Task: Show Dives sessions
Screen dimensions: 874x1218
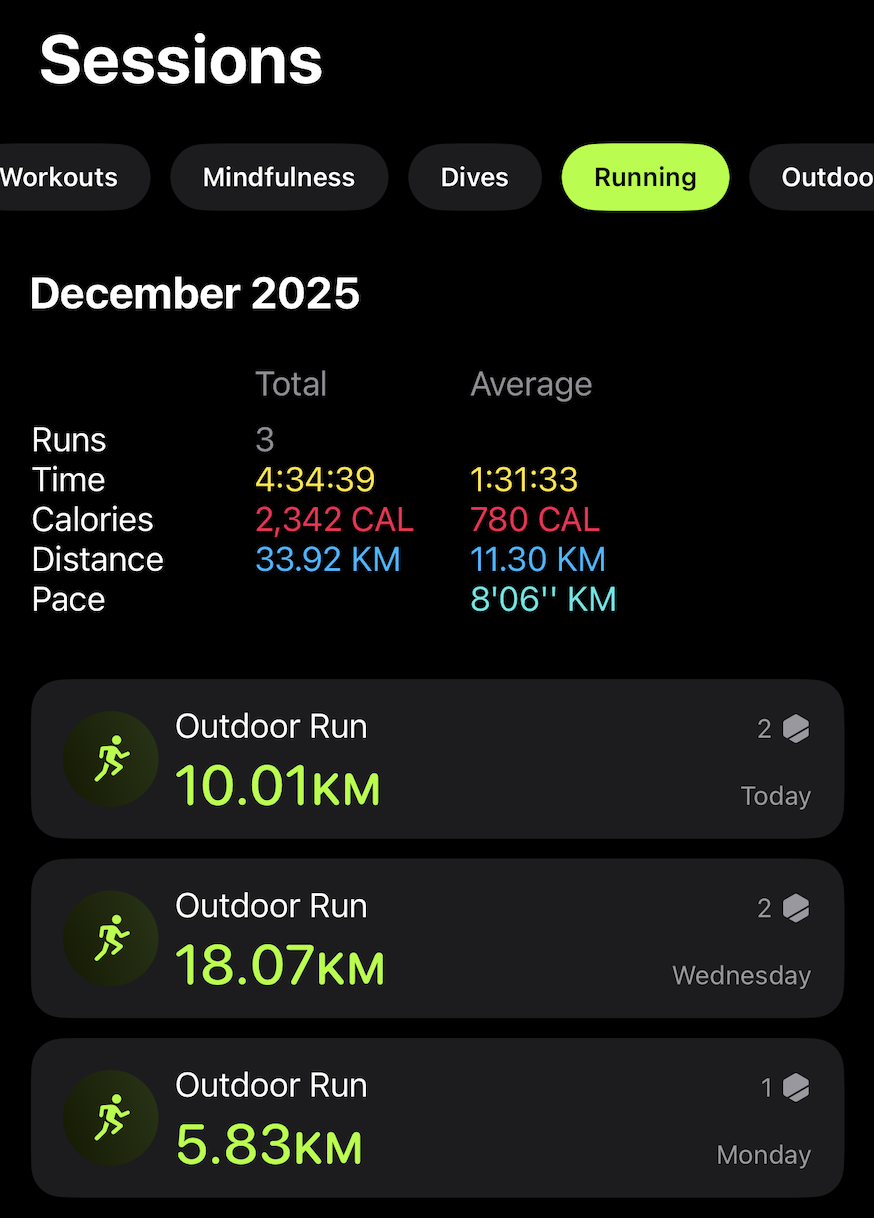Action: point(474,178)
